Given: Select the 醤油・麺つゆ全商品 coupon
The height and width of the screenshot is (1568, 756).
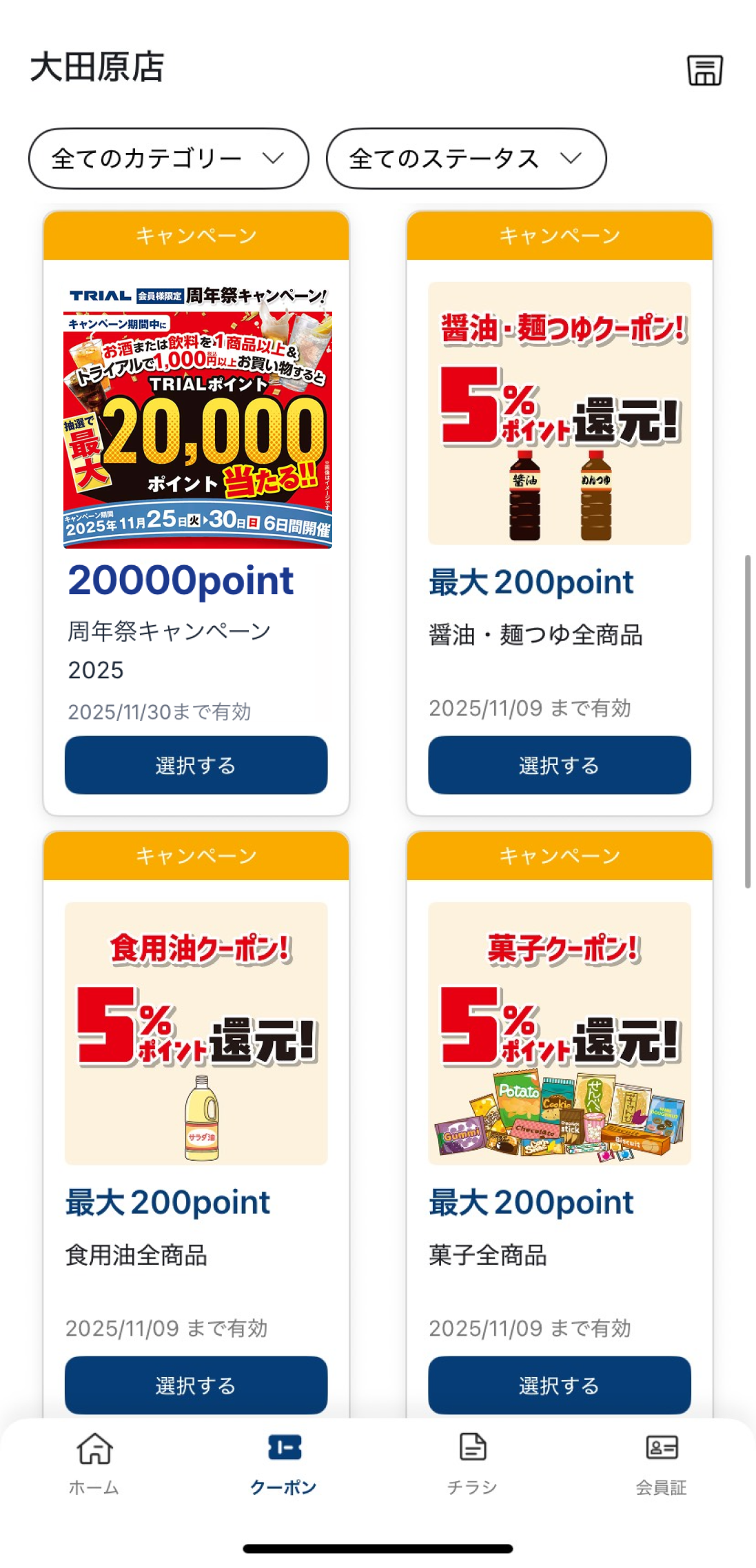Looking at the screenshot, I should point(559,765).
